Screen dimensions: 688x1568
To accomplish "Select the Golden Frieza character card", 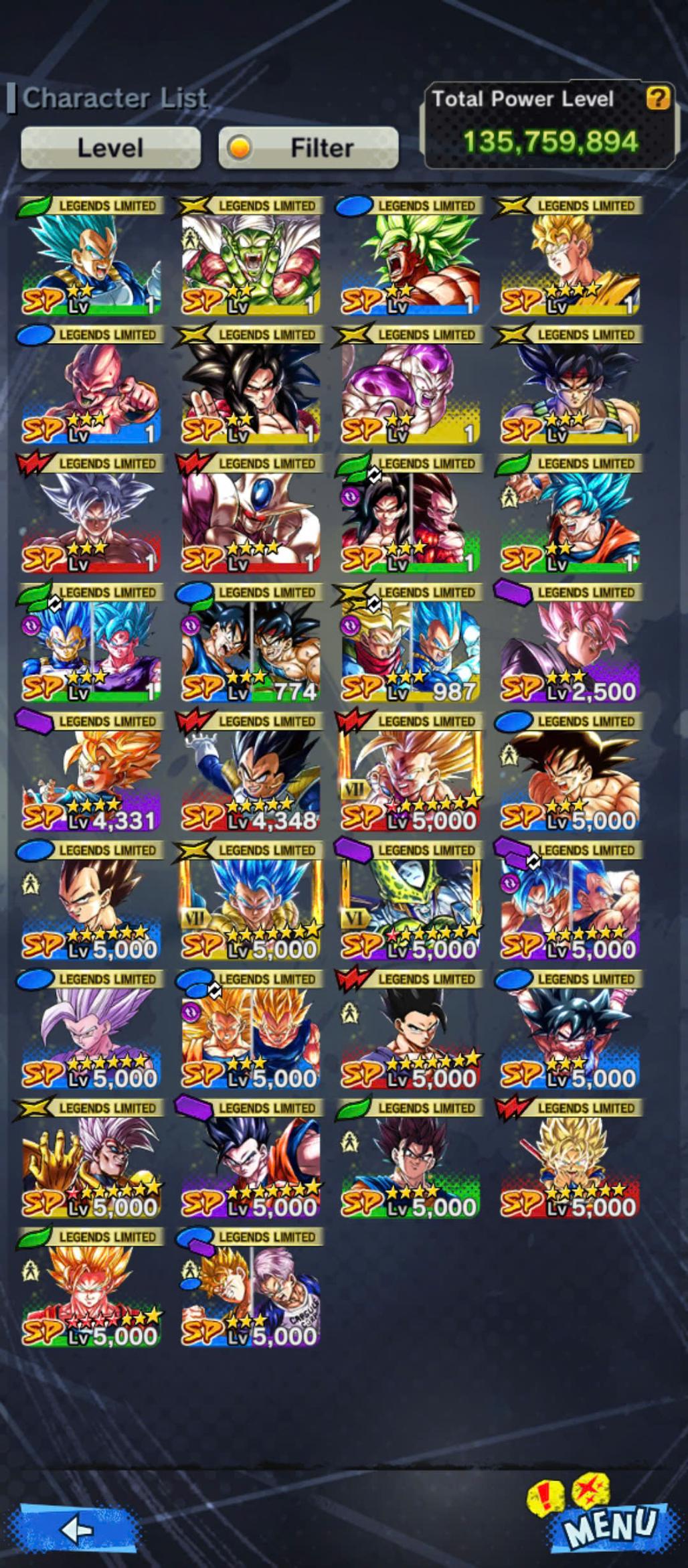I will pos(410,388).
